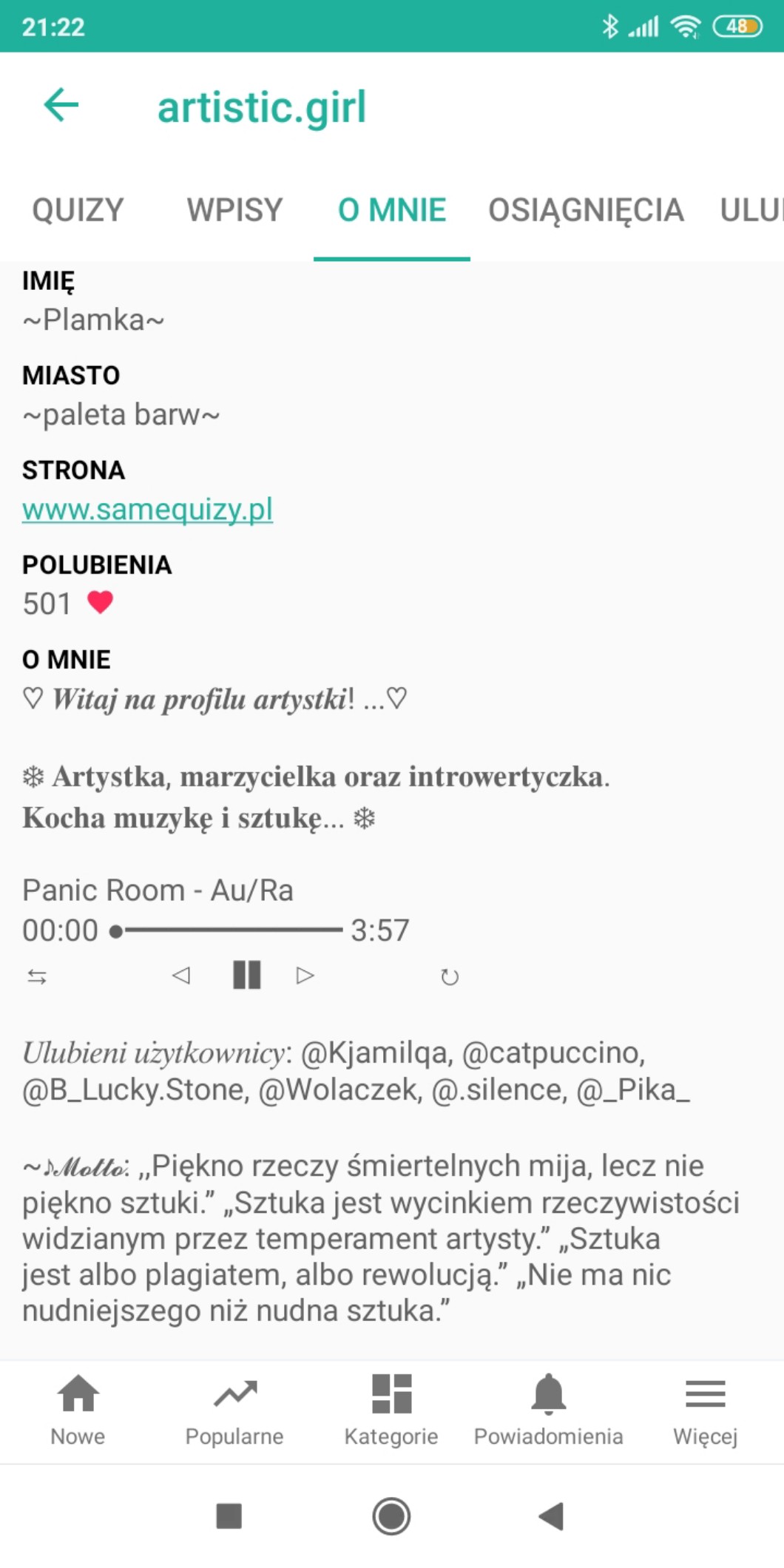The height and width of the screenshot is (1568, 784).
Task: Open the Kategorie section
Action: 391,1410
